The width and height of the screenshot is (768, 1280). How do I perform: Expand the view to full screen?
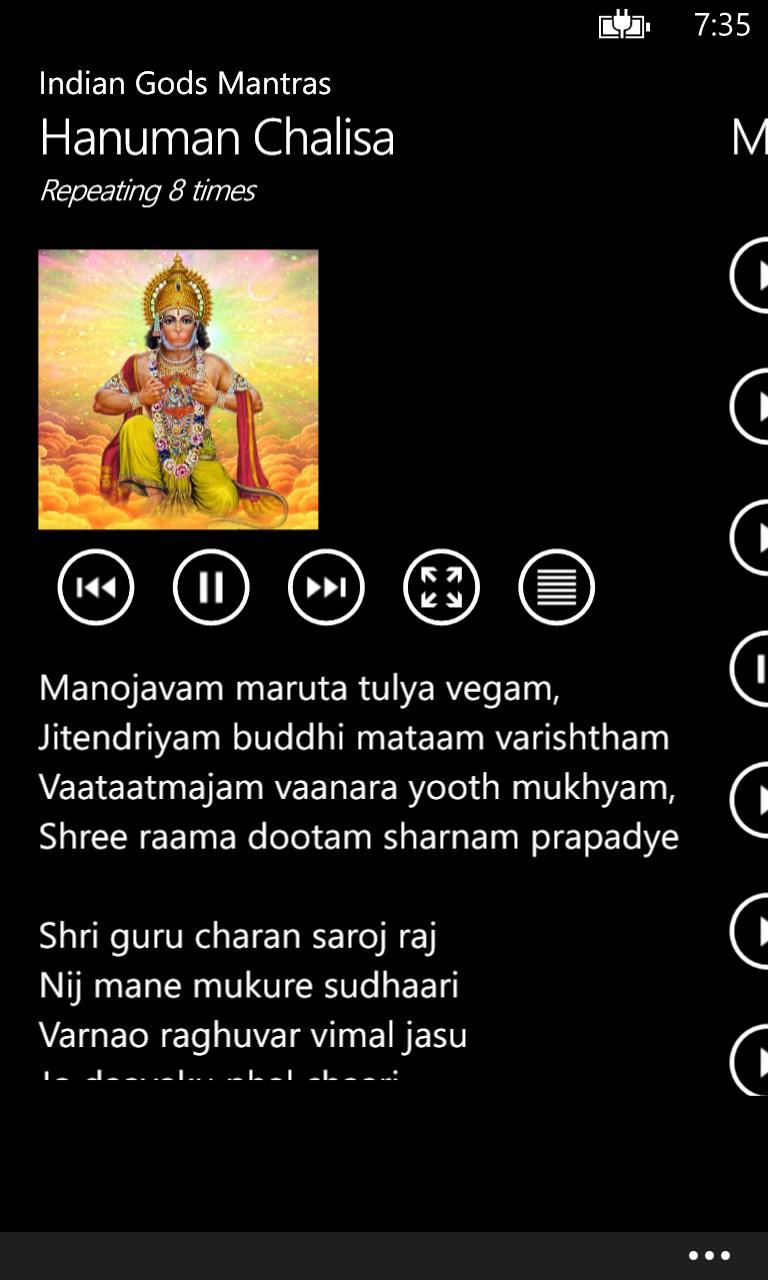tap(441, 587)
